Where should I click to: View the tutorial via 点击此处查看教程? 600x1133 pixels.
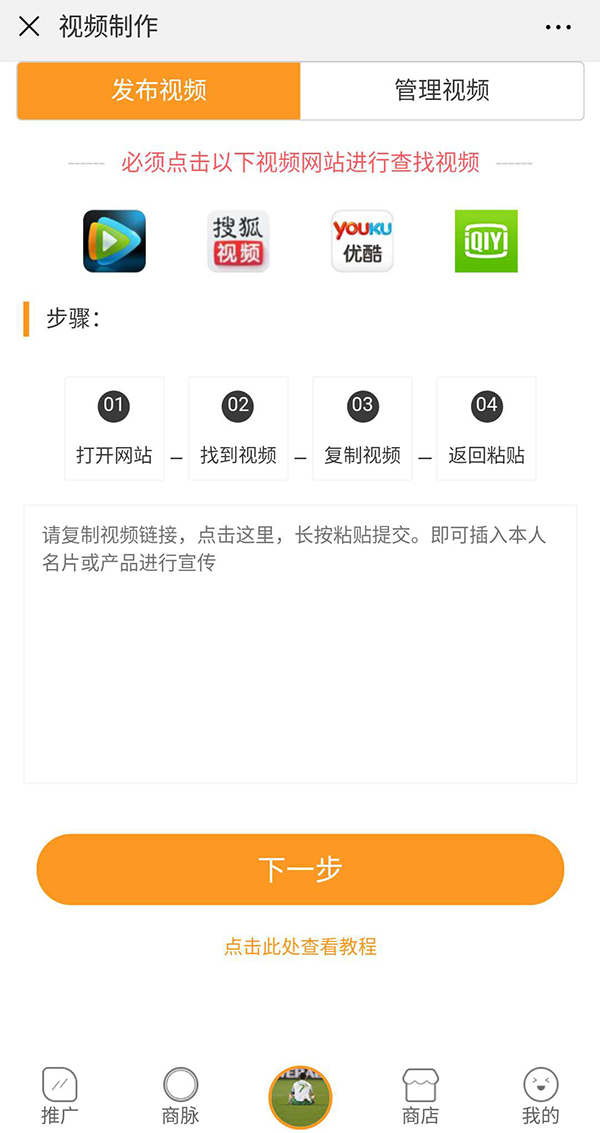point(300,946)
